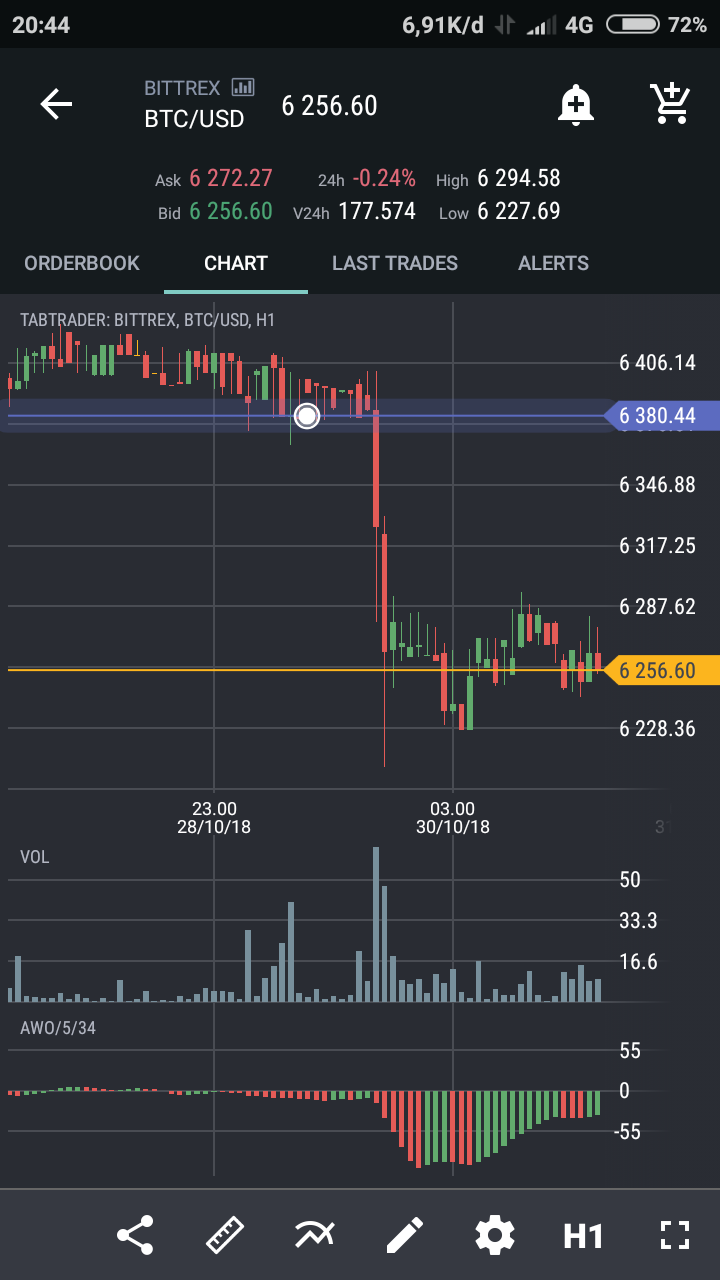This screenshot has width=720, height=1280.
Task: Switch to the Orderbook tab
Action: pyautogui.click(x=82, y=263)
